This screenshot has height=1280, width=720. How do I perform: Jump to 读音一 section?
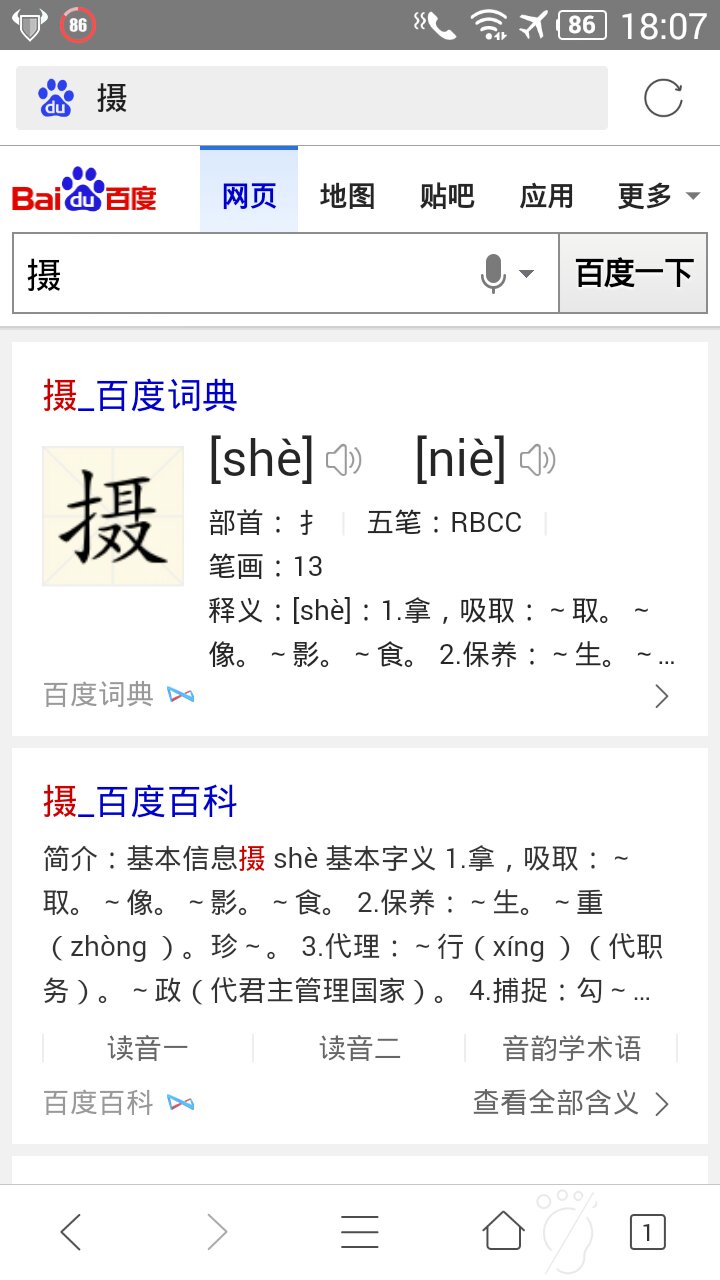tap(148, 1048)
